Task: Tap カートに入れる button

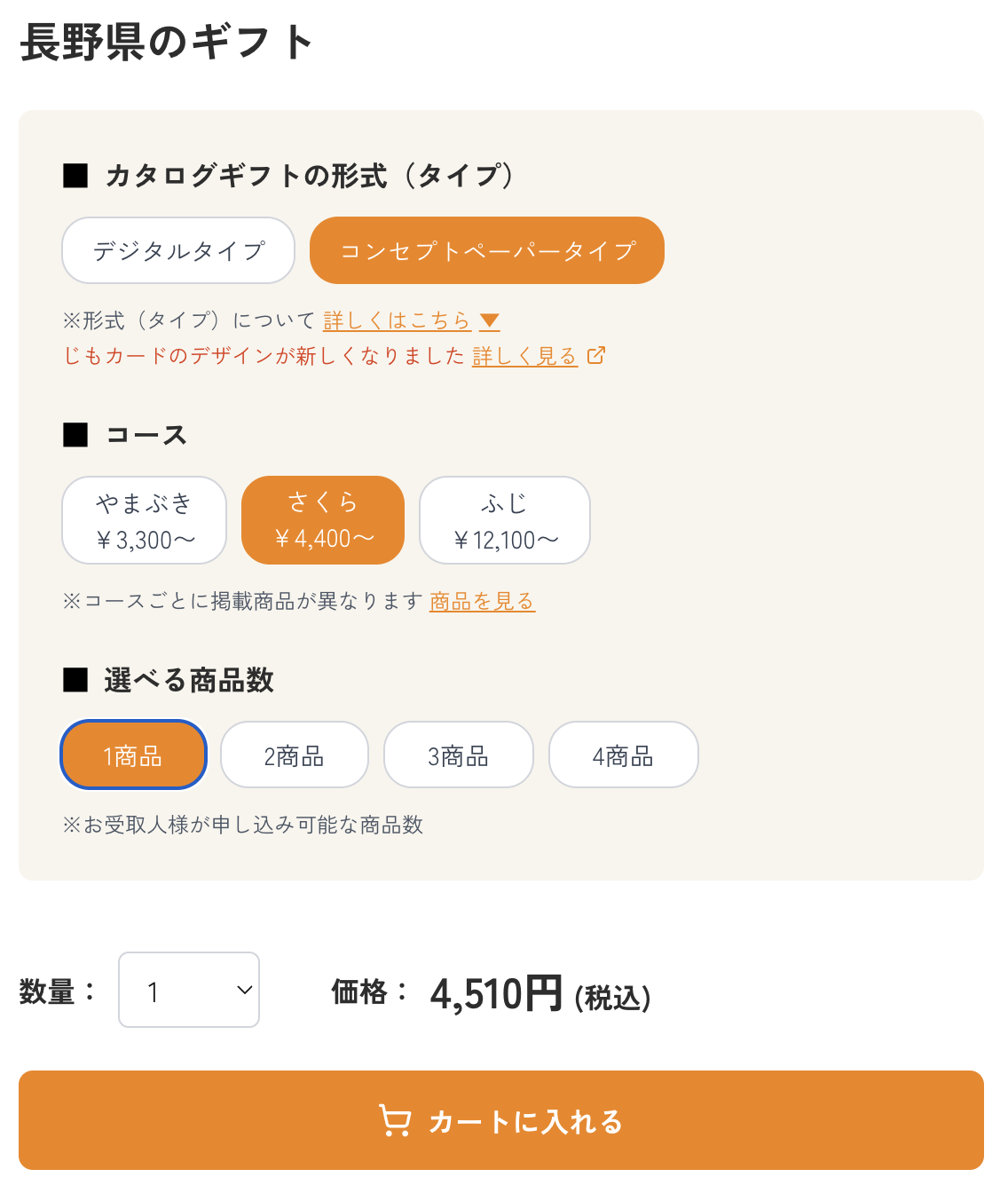Action: 501,1121
